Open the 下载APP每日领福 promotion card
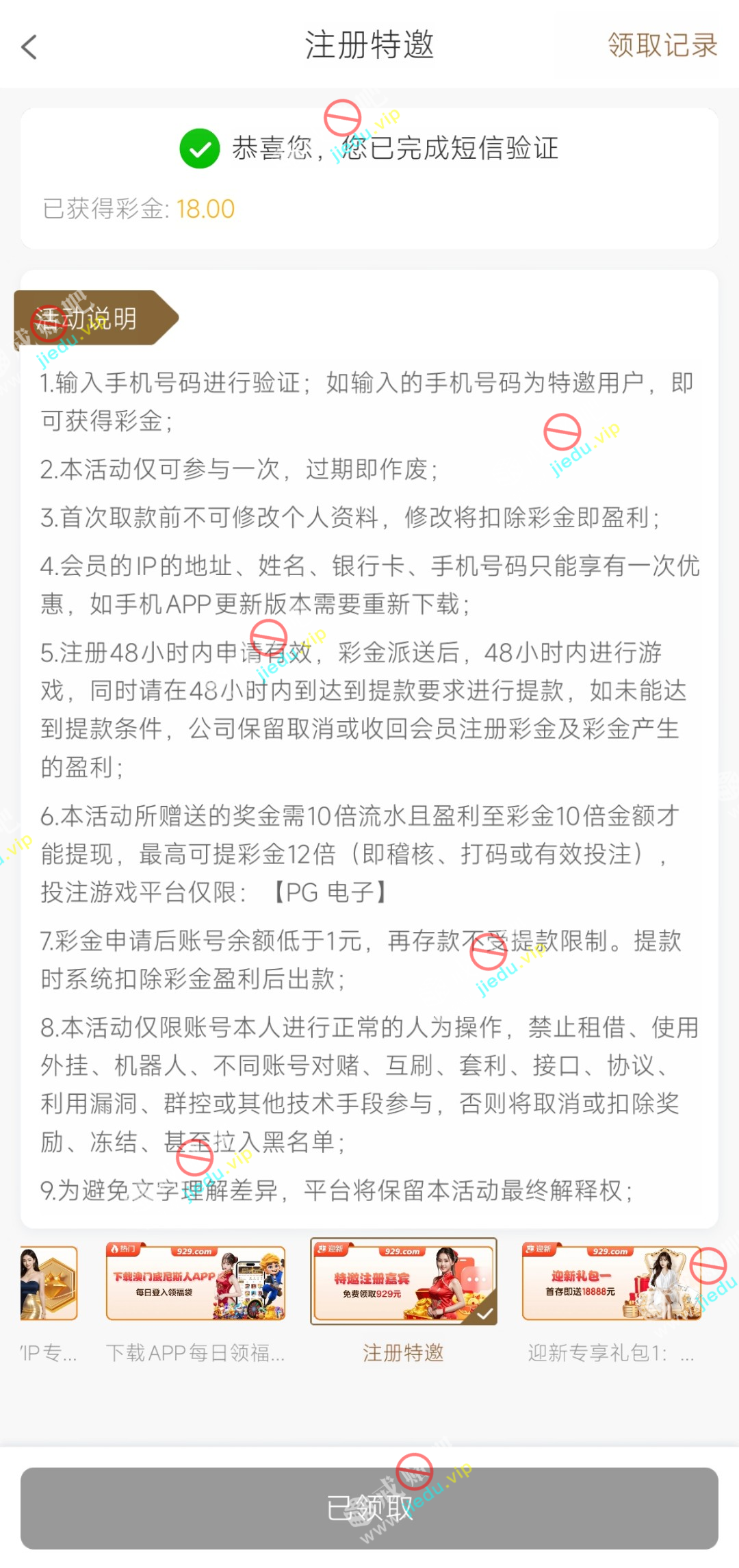The image size is (739, 1568). point(196,1283)
